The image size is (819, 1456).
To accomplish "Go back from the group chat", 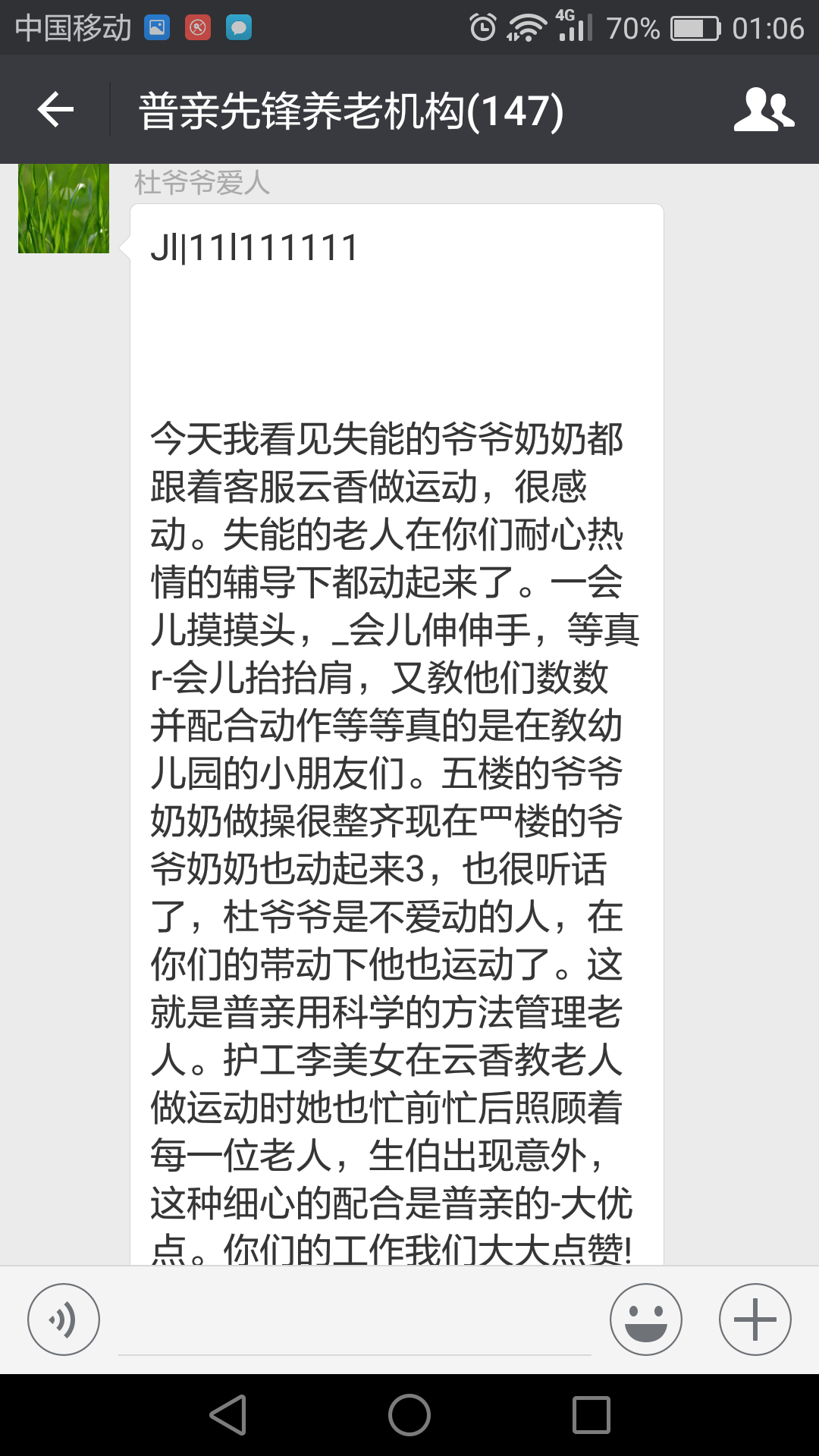I will (56, 110).
